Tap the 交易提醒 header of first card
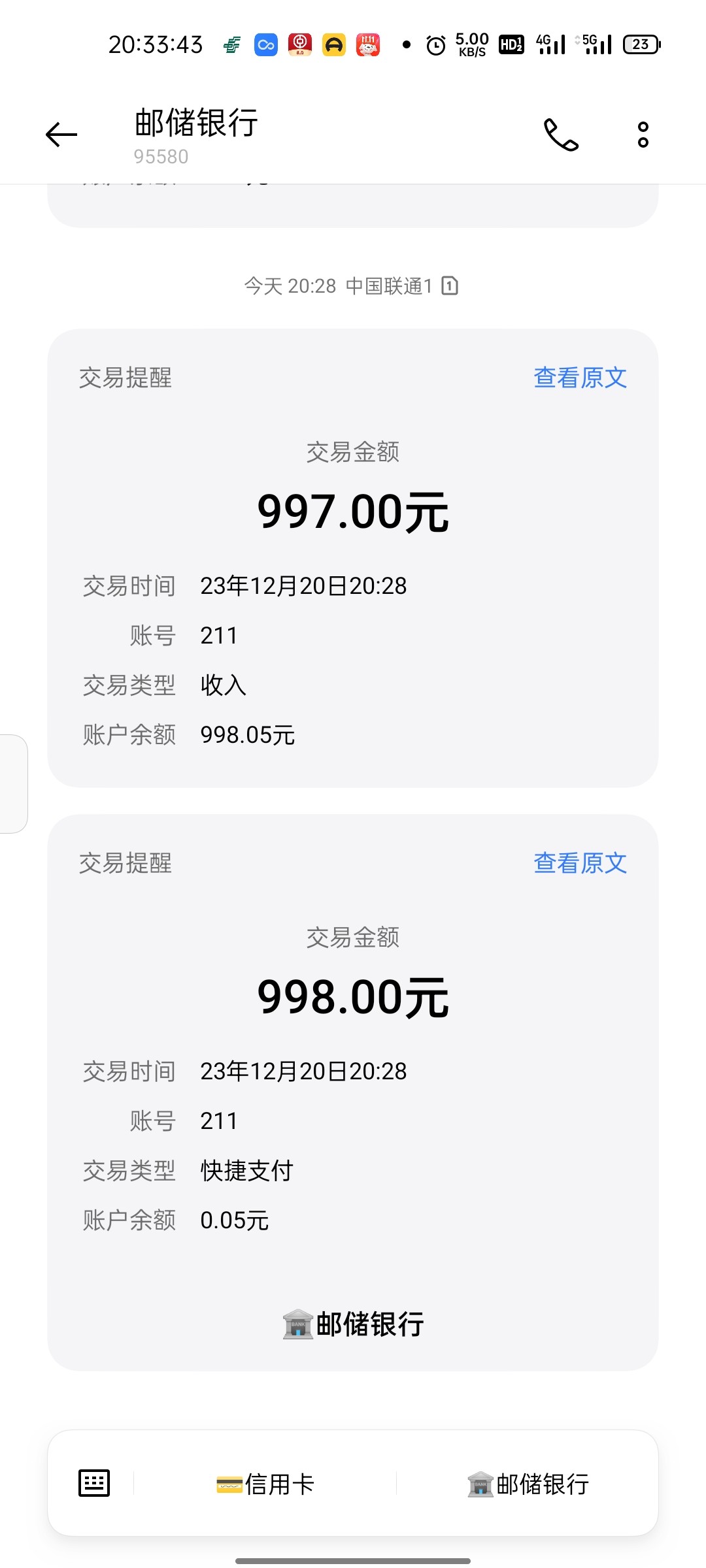The image size is (706, 1568). click(x=124, y=378)
